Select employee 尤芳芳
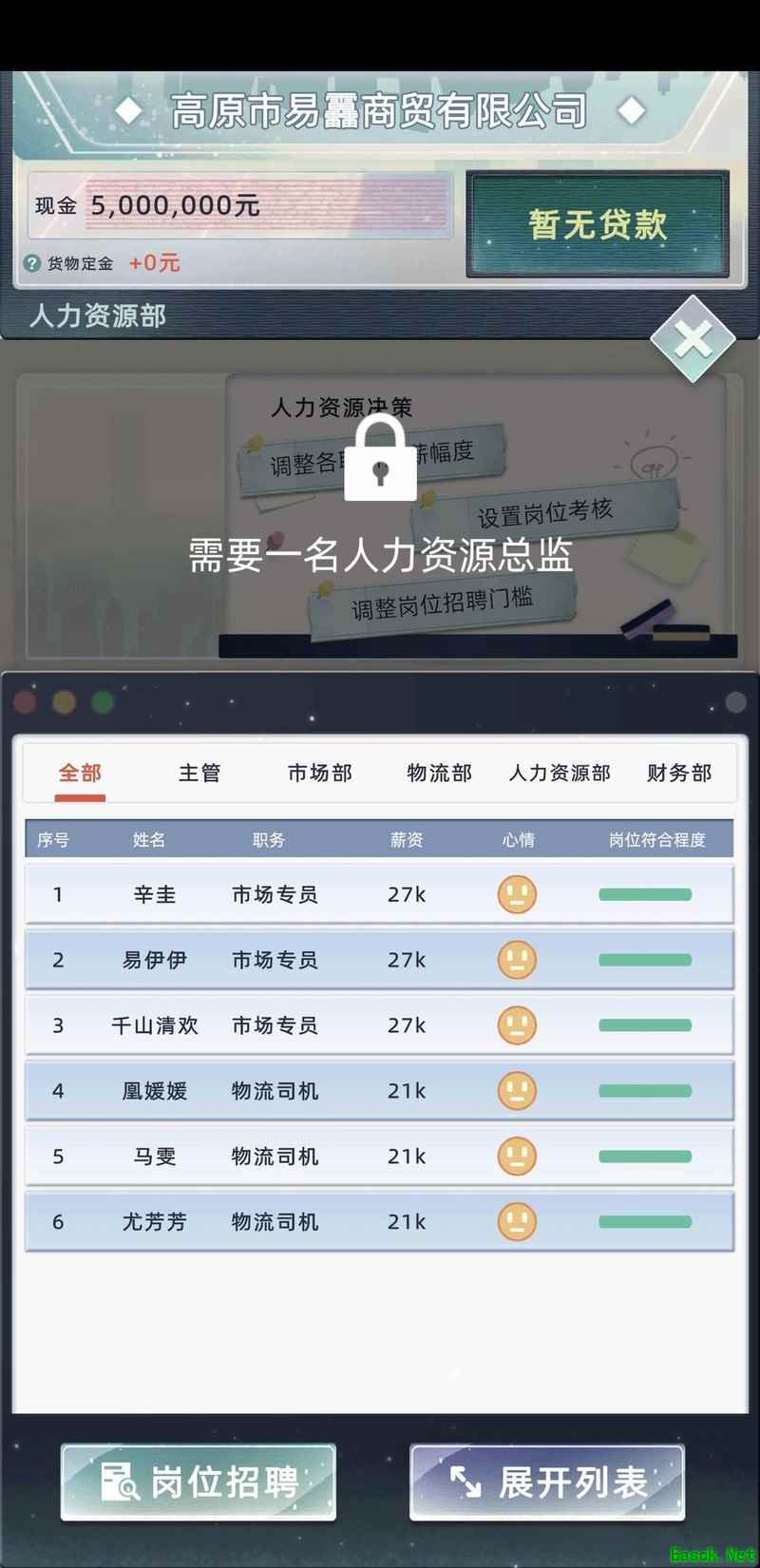The image size is (760, 1568). pyautogui.click(x=379, y=1222)
